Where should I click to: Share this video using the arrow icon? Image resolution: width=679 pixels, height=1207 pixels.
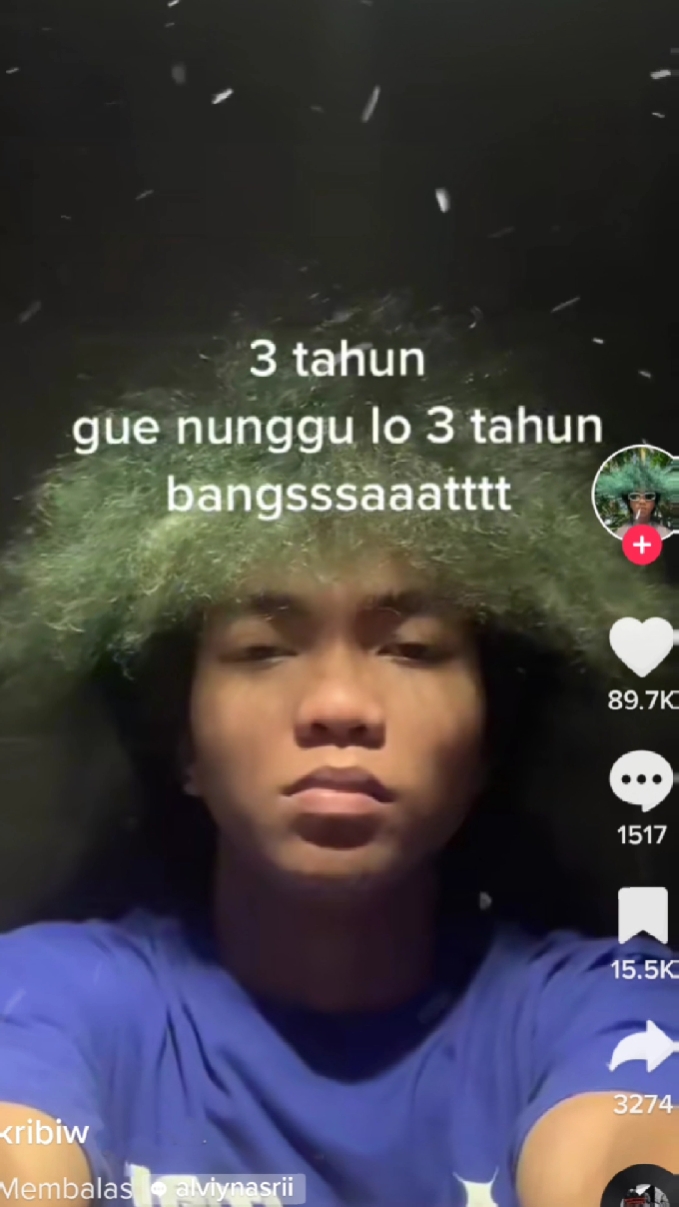644,1048
